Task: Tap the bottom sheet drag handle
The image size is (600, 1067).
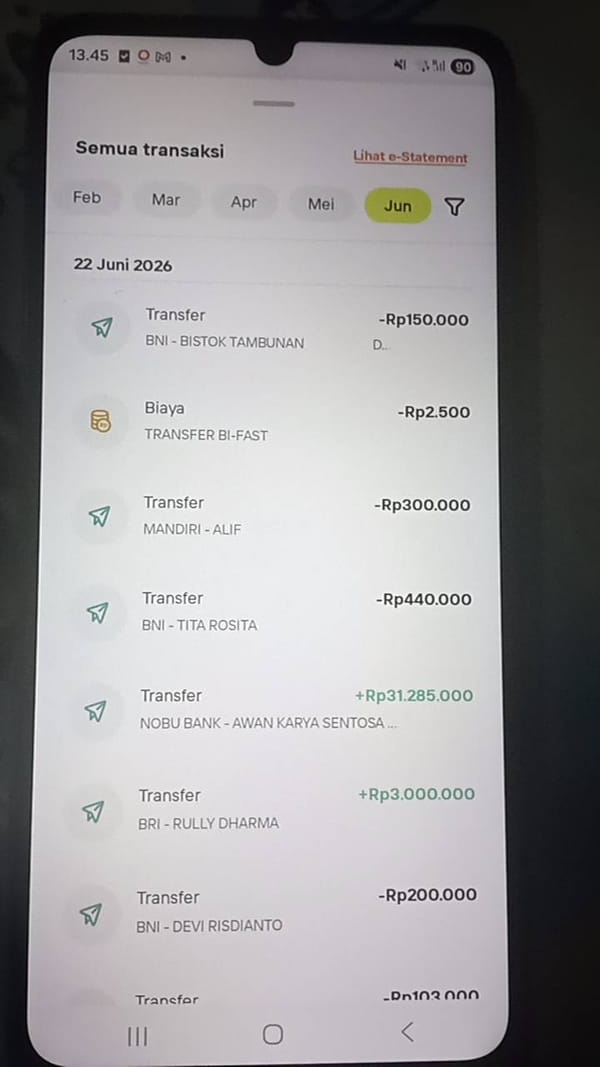Action: click(x=273, y=104)
